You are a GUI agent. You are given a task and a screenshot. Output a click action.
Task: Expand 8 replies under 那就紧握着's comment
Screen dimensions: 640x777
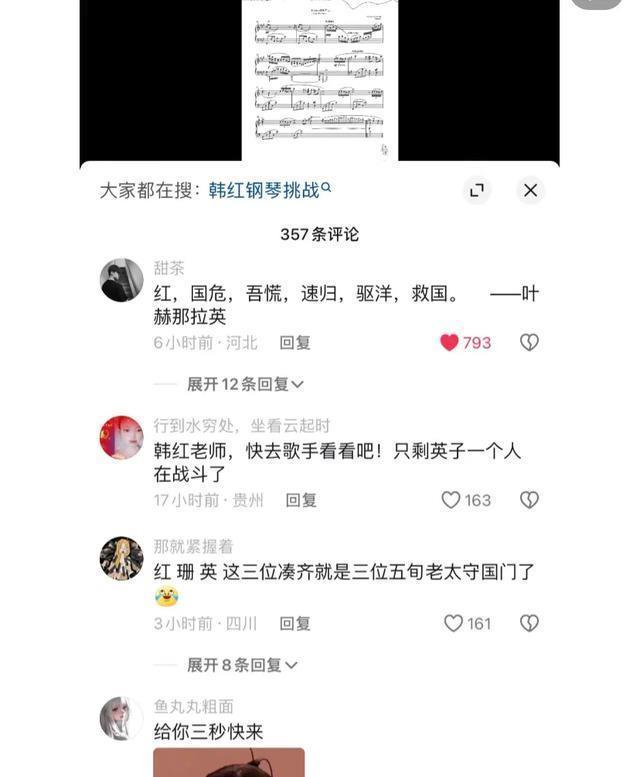(242, 665)
